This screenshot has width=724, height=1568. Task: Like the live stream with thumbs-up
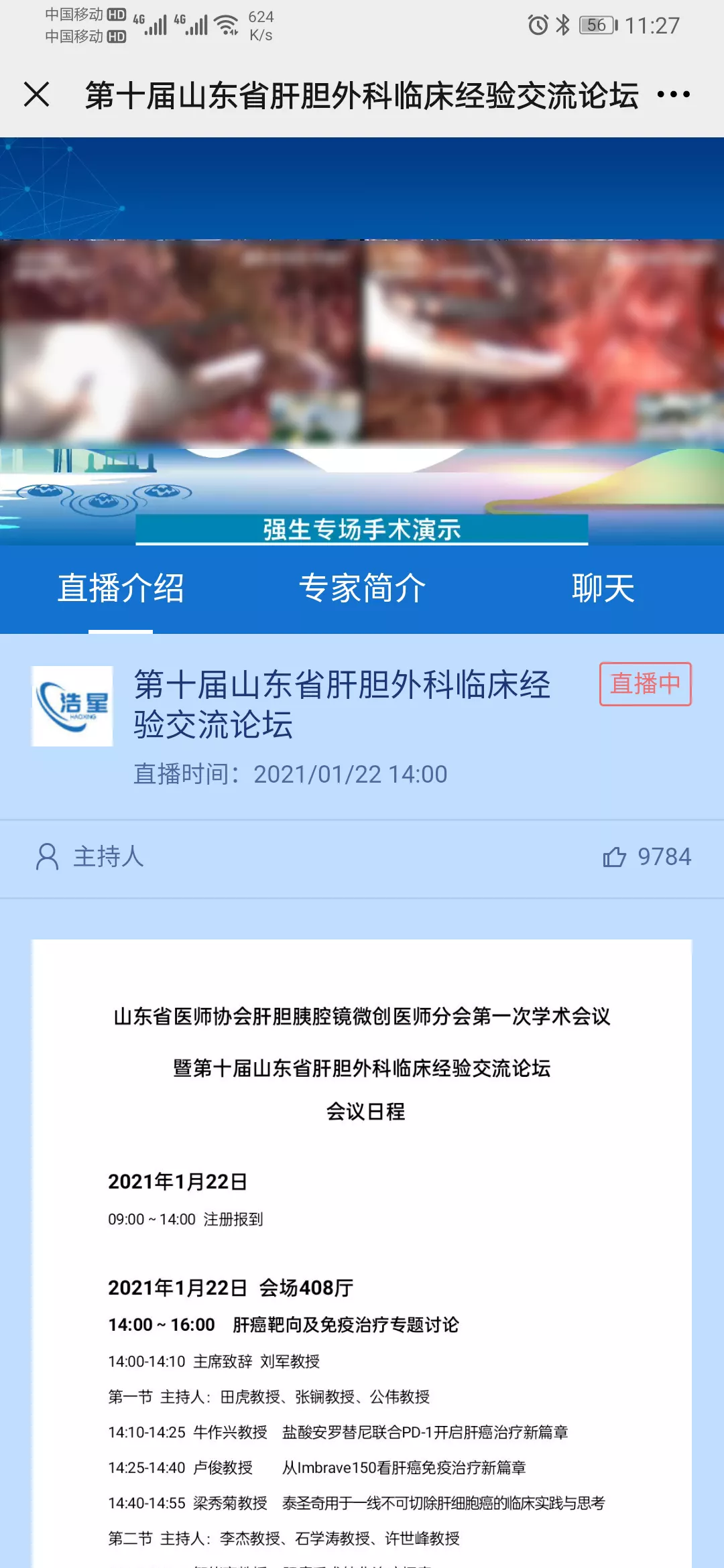tap(615, 857)
